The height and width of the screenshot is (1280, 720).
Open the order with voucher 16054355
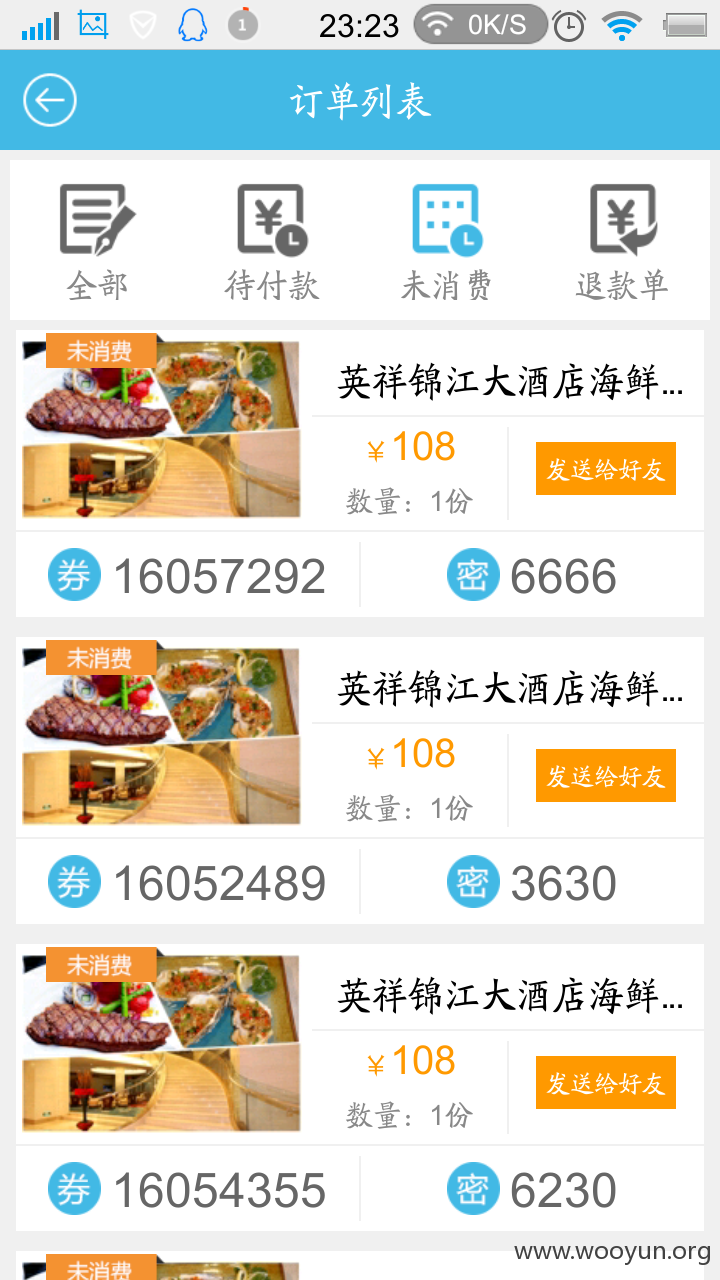coord(360,1087)
